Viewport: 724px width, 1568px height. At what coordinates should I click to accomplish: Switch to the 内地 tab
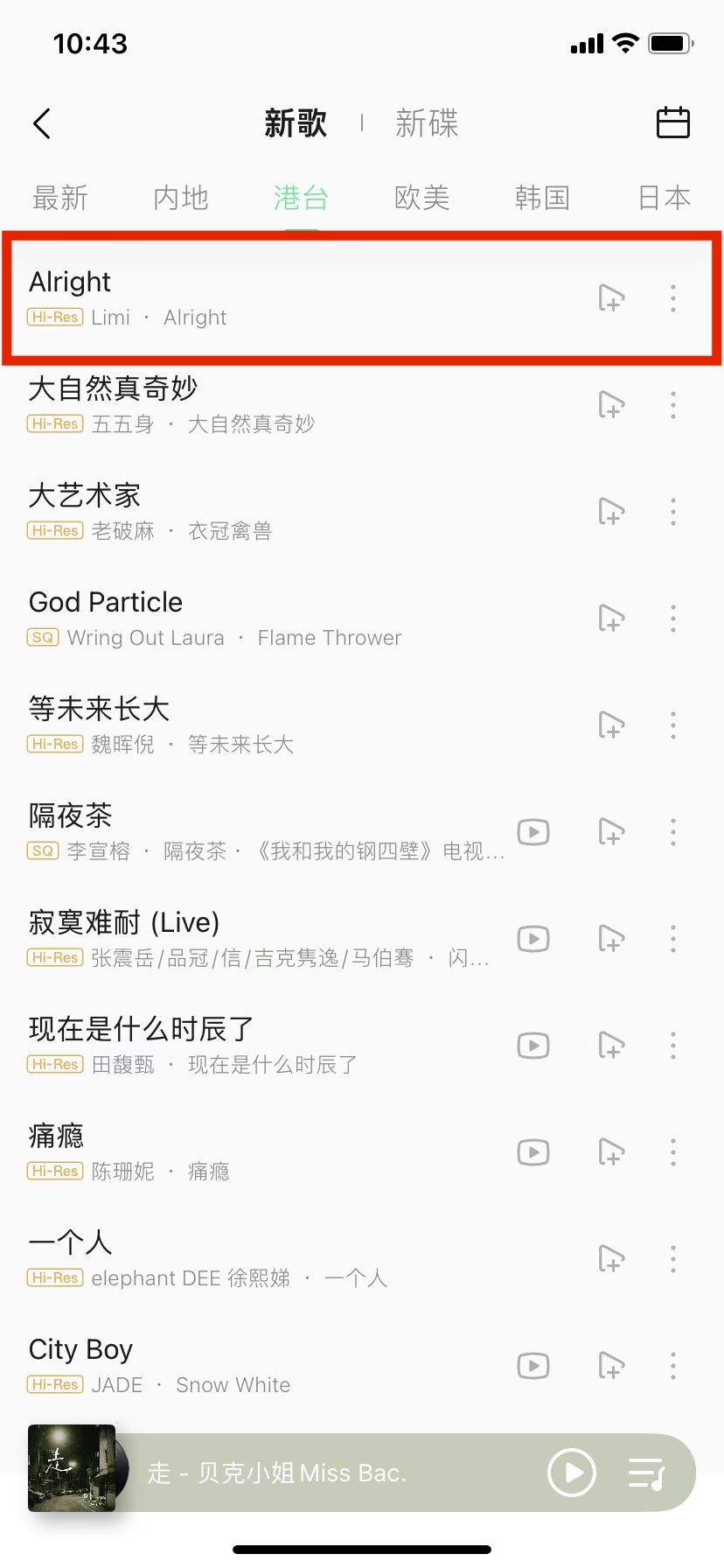coord(181,198)
